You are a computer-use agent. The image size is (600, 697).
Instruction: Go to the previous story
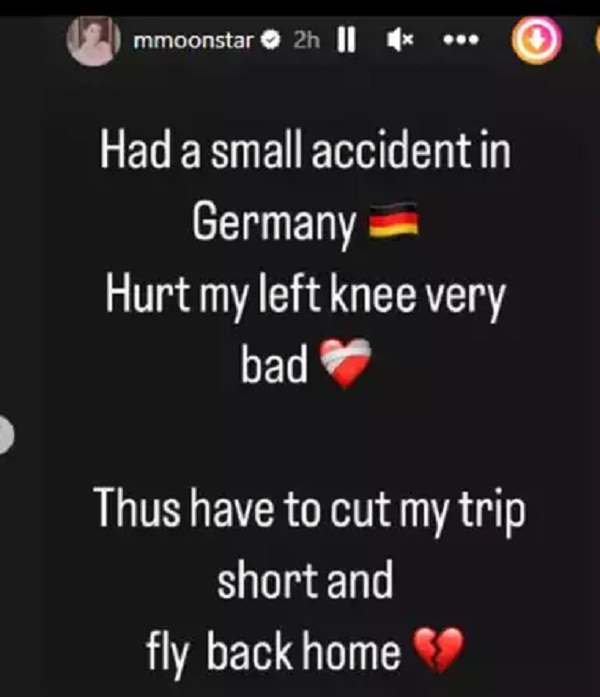(x=5, y=436)
